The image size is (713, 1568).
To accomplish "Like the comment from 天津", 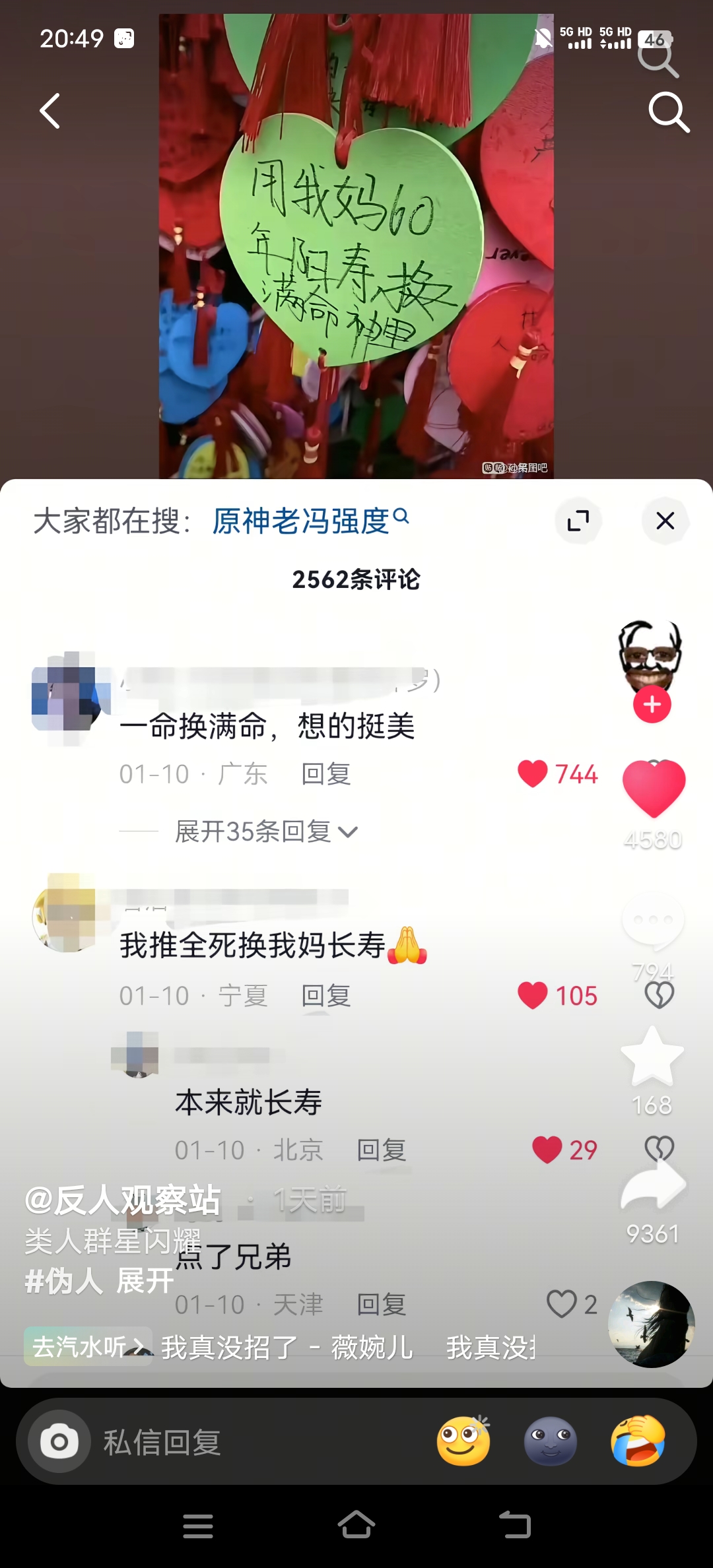I will 561,1305.
